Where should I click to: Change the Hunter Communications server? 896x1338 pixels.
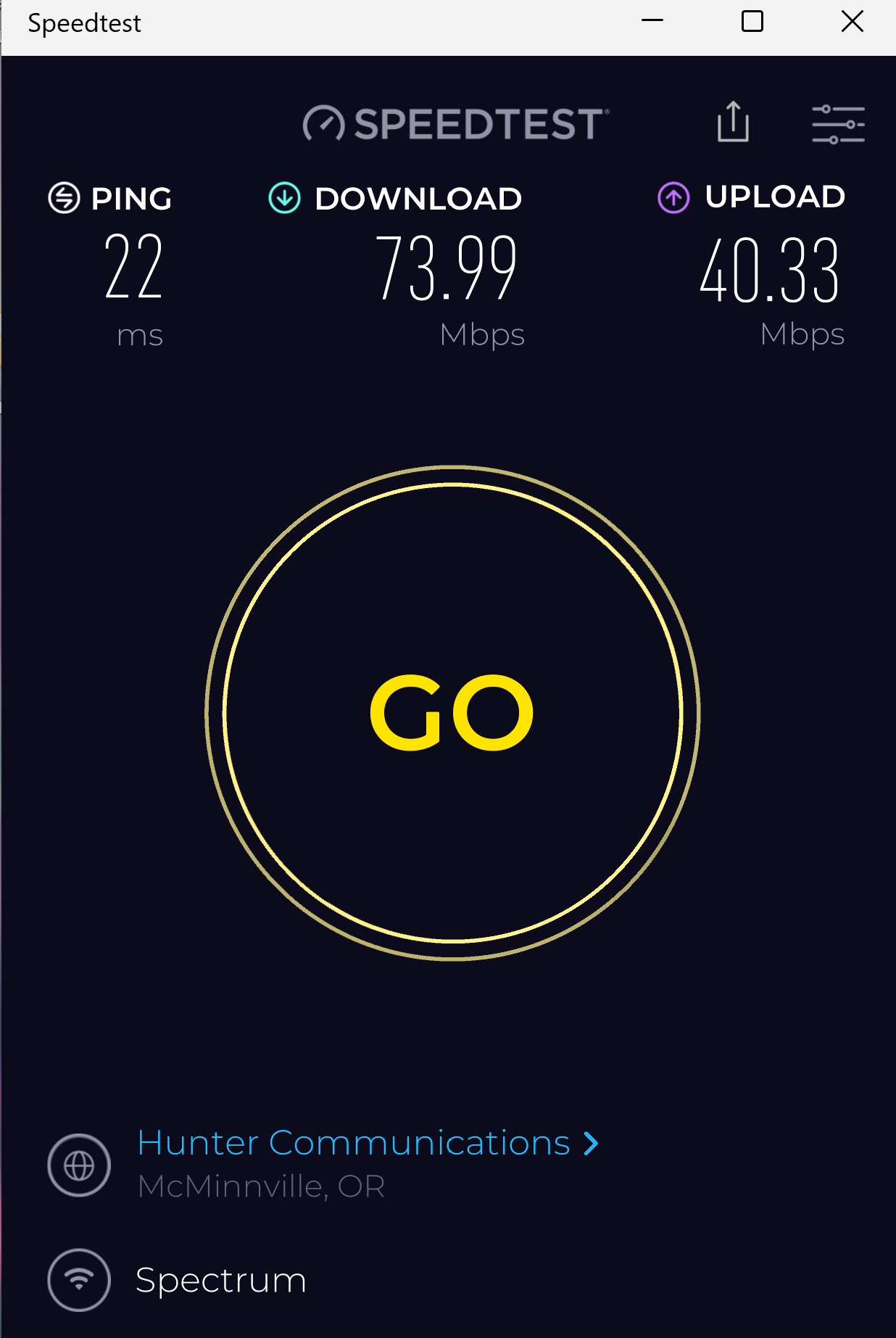(367, 1143)
